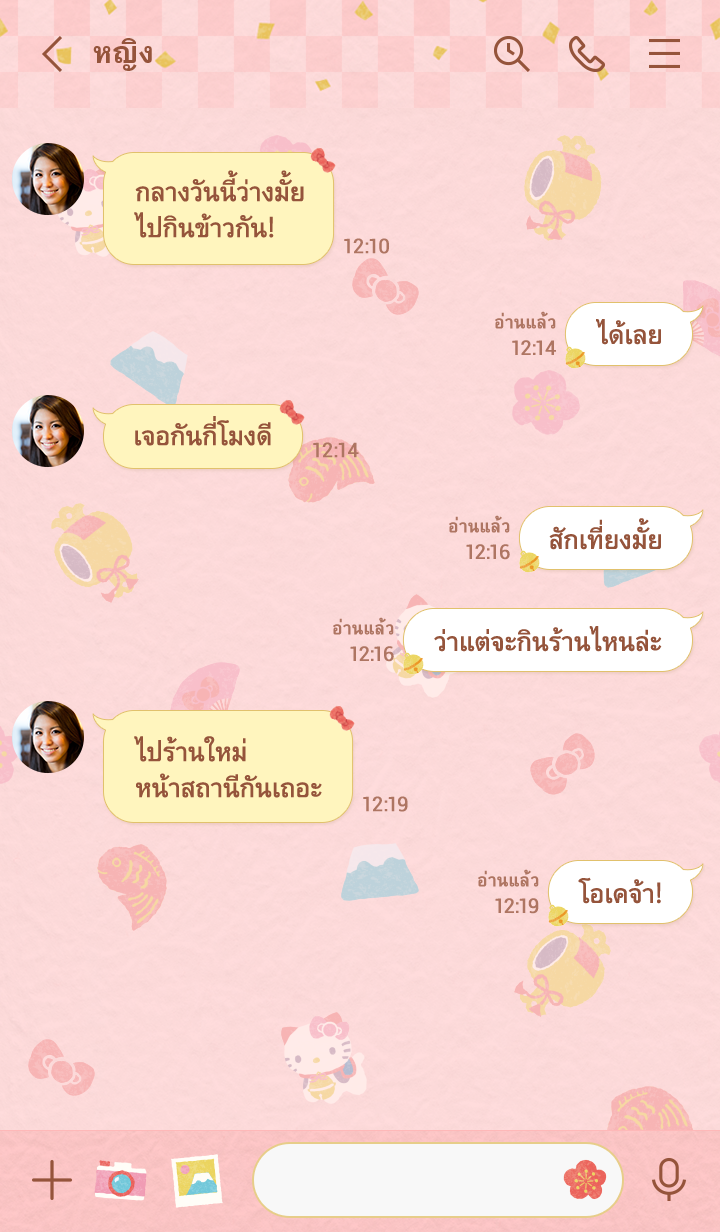This screenshot has width=720, height=1232.
Task: Search within this chat conversation
Action: pyautogui.click(x=511, y=54)
